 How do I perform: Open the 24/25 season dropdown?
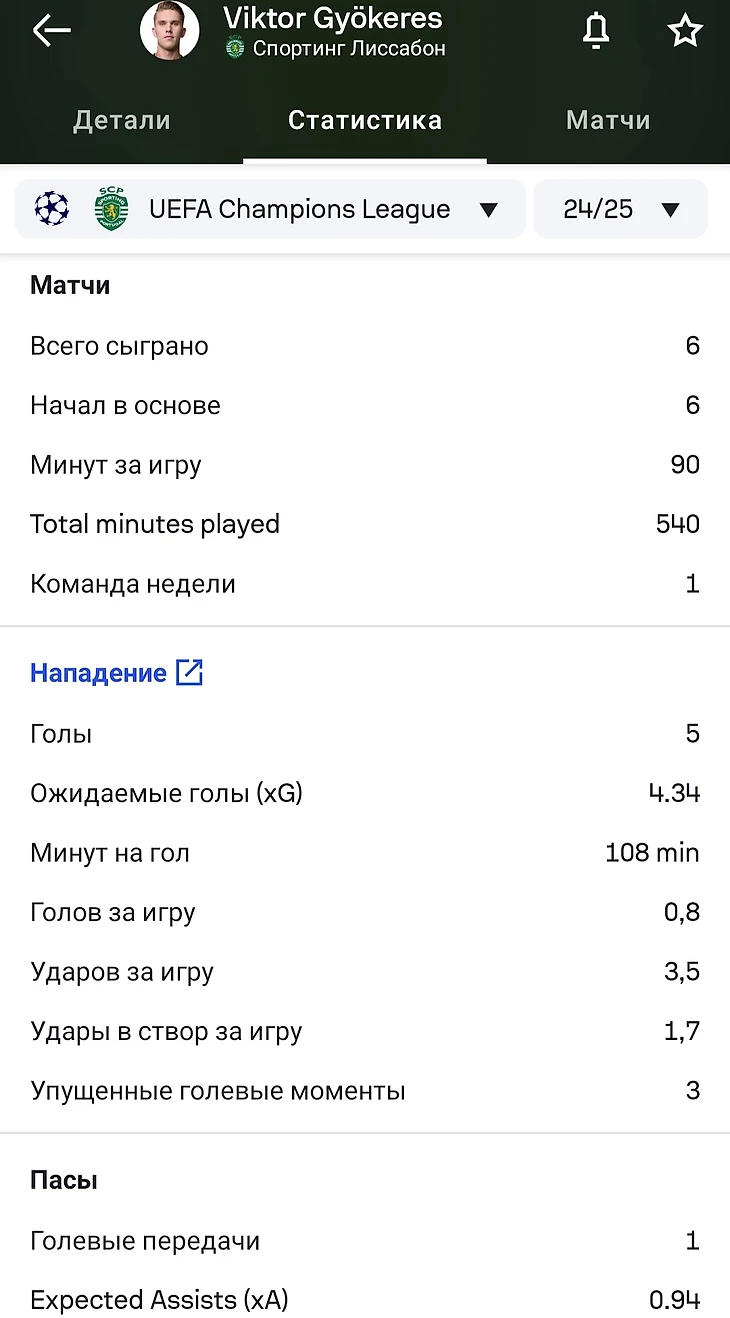(620, 209)
